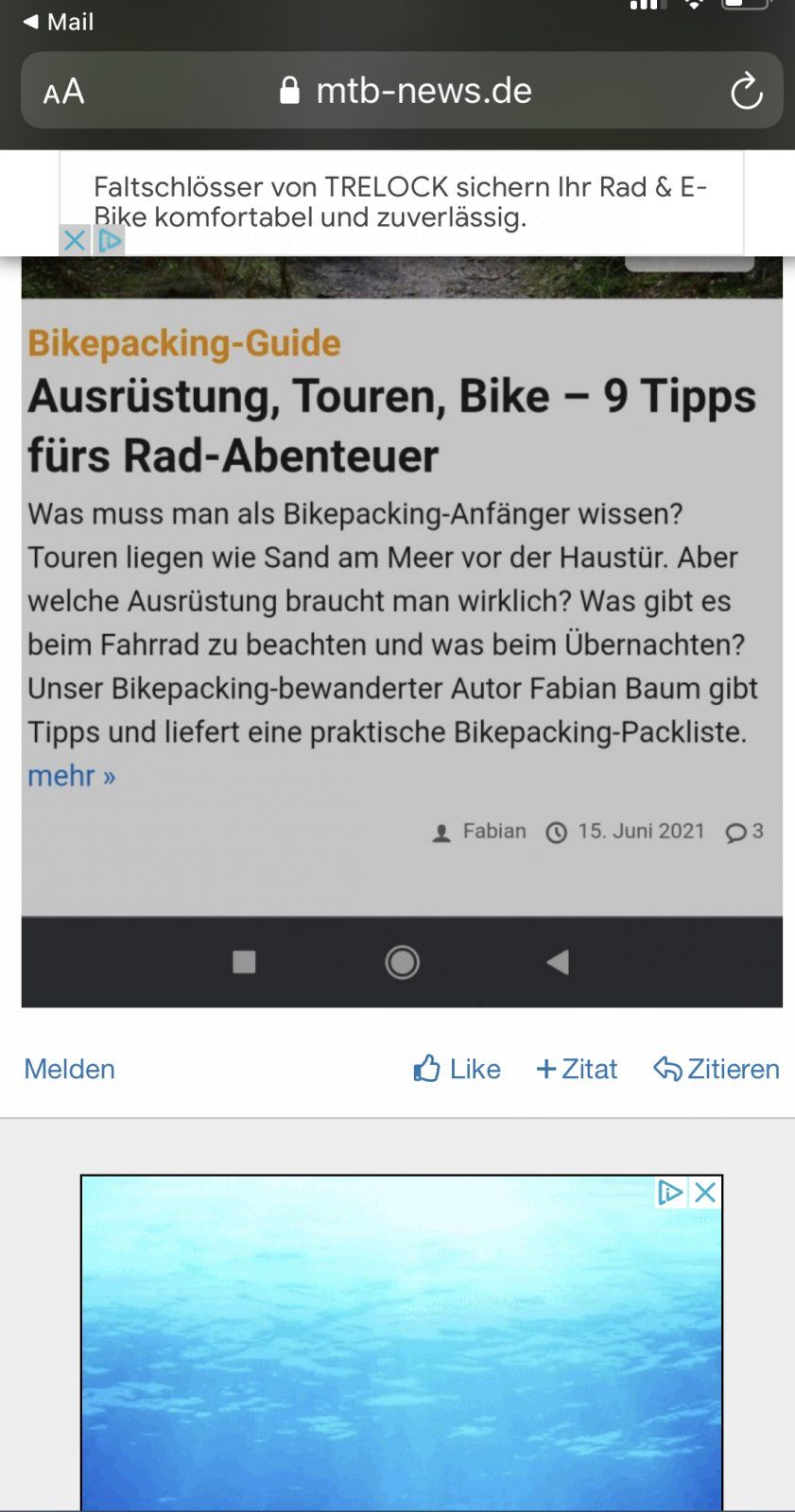Viewport: 795px width, 1512px height.
Task: Open the TRELOCK Faltschlösser ad banner
Action: (x=400, y=201)
